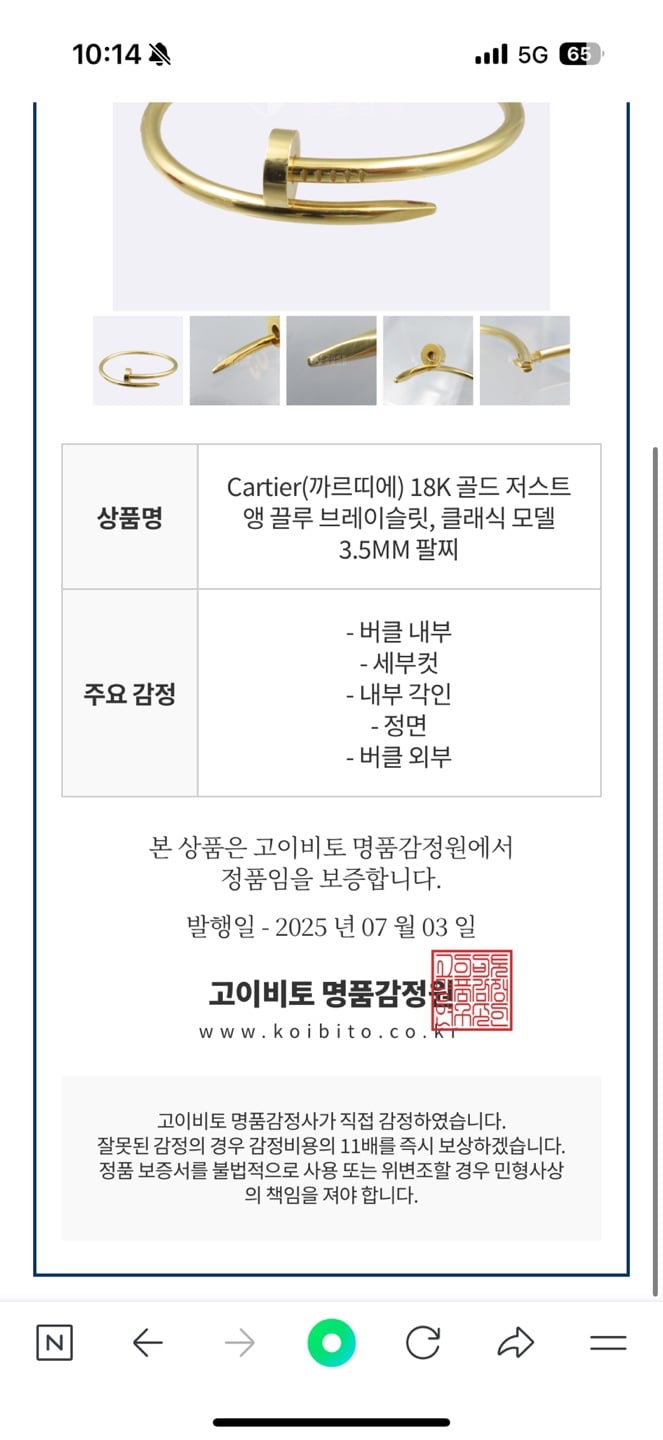View the second thumbnail of bracelet tip
663x1440 pixels.
pos(235,361)
